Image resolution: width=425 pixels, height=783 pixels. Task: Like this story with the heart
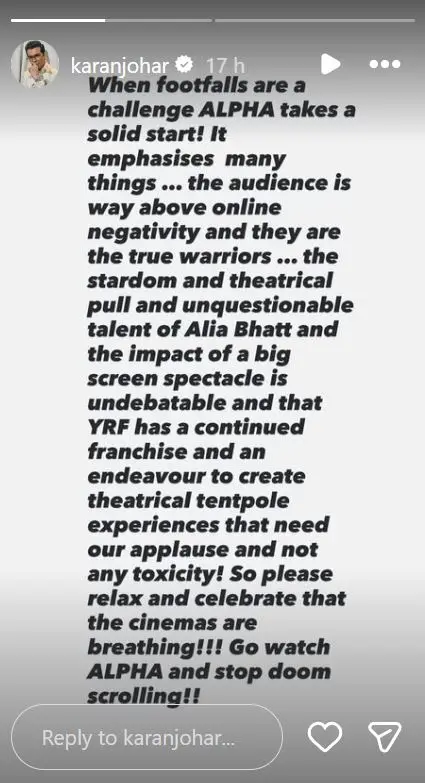325,737
